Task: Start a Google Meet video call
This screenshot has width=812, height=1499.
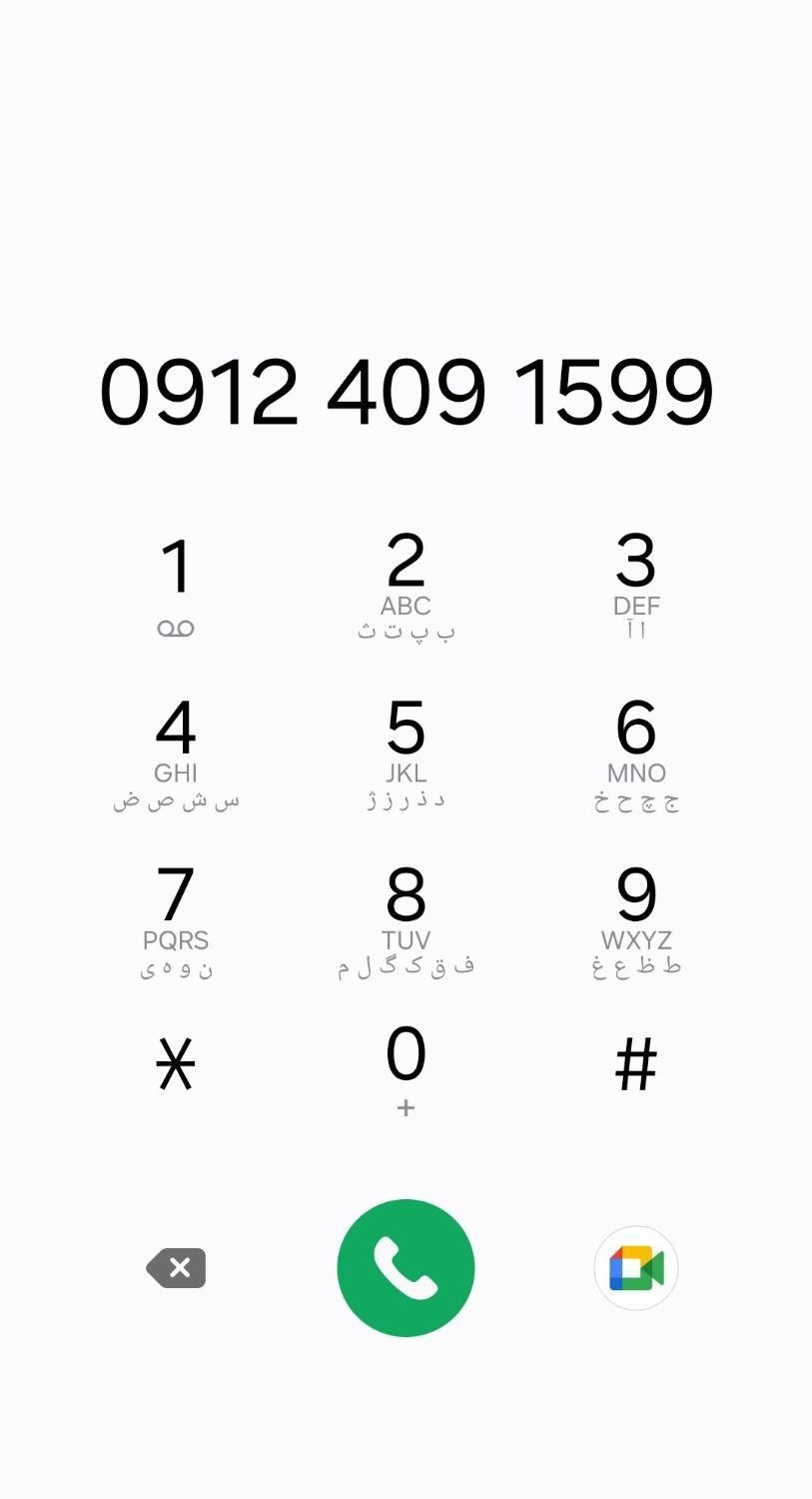Action: [636, 1268]
